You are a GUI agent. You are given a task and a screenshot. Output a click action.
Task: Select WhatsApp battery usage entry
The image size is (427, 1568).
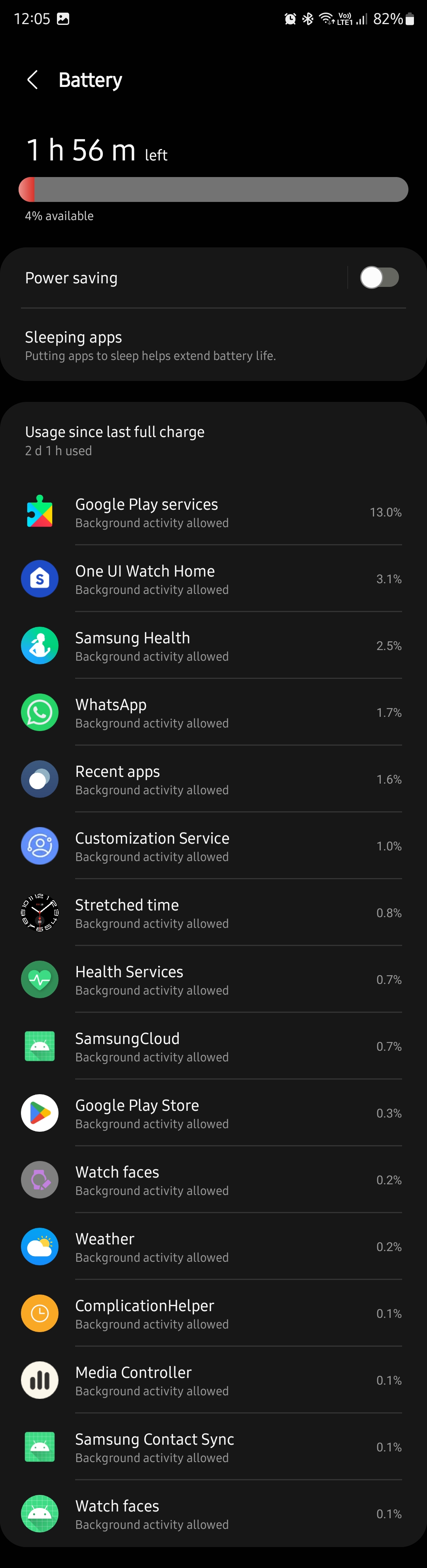pyautogui.click(x=213, y=713)
